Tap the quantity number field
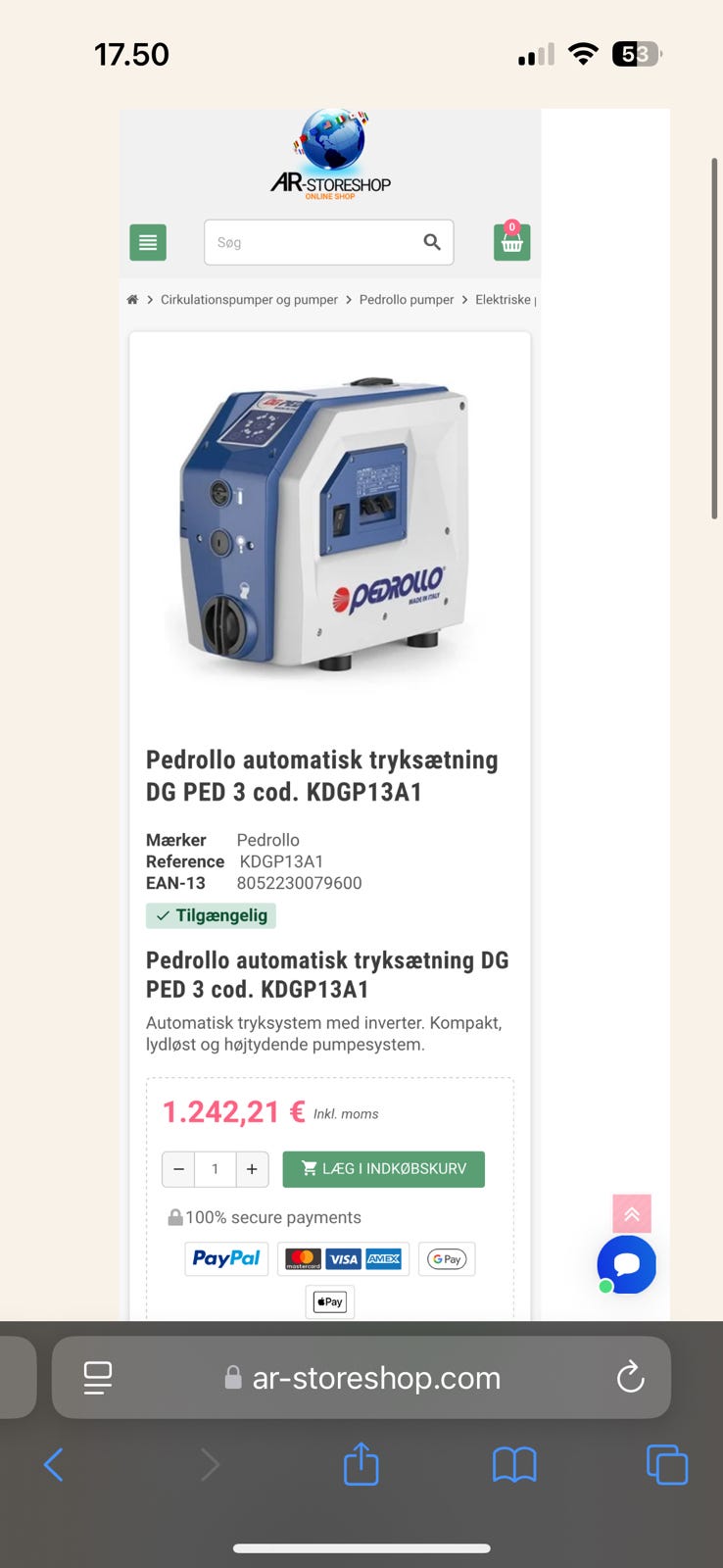The width and height of the screenshot is (723, 1568). click(x=215, y=1169)
